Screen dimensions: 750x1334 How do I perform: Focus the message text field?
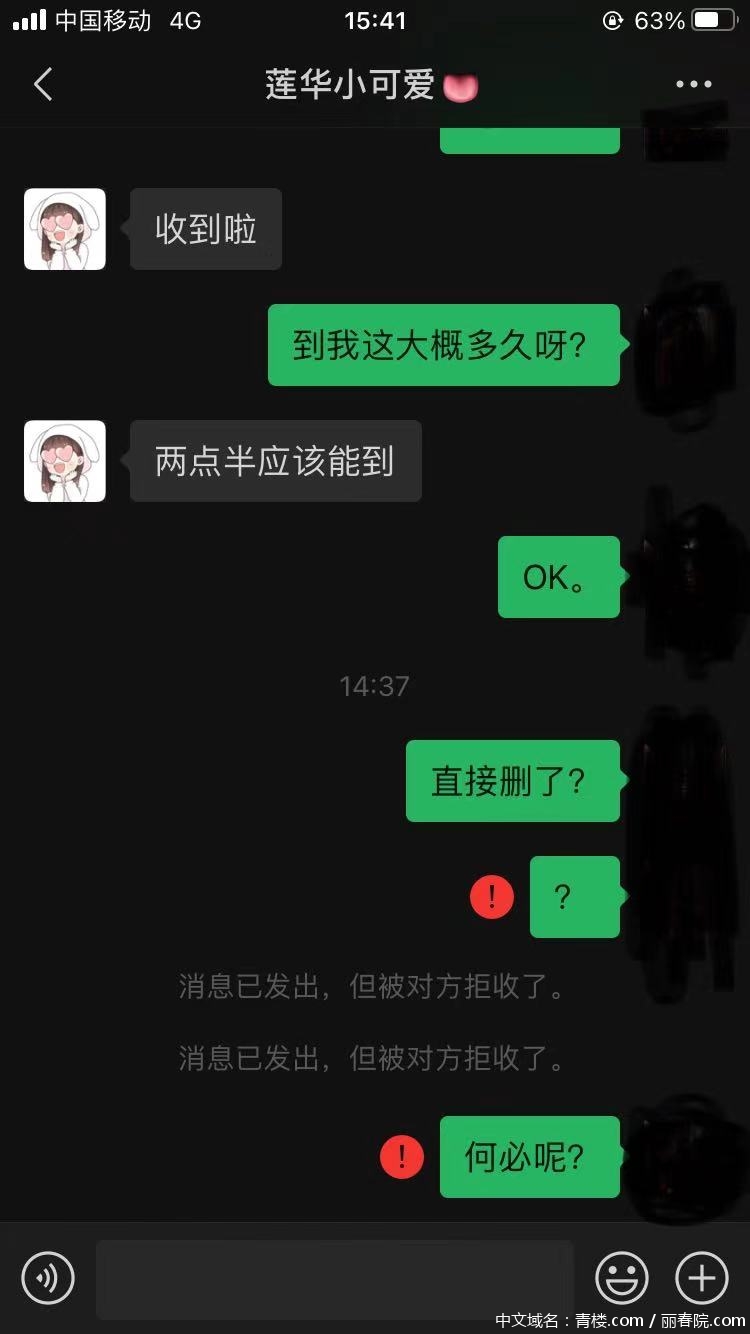[x=334, y=1278]
